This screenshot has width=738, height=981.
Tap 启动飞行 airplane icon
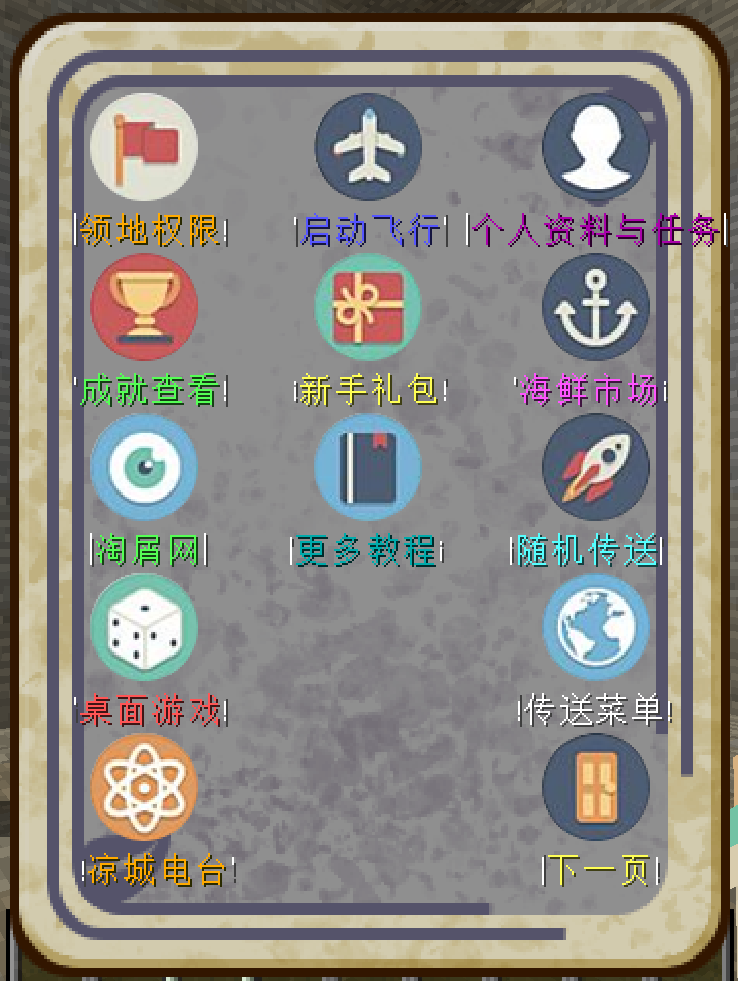pyautogui.click(x=369, y=147)
